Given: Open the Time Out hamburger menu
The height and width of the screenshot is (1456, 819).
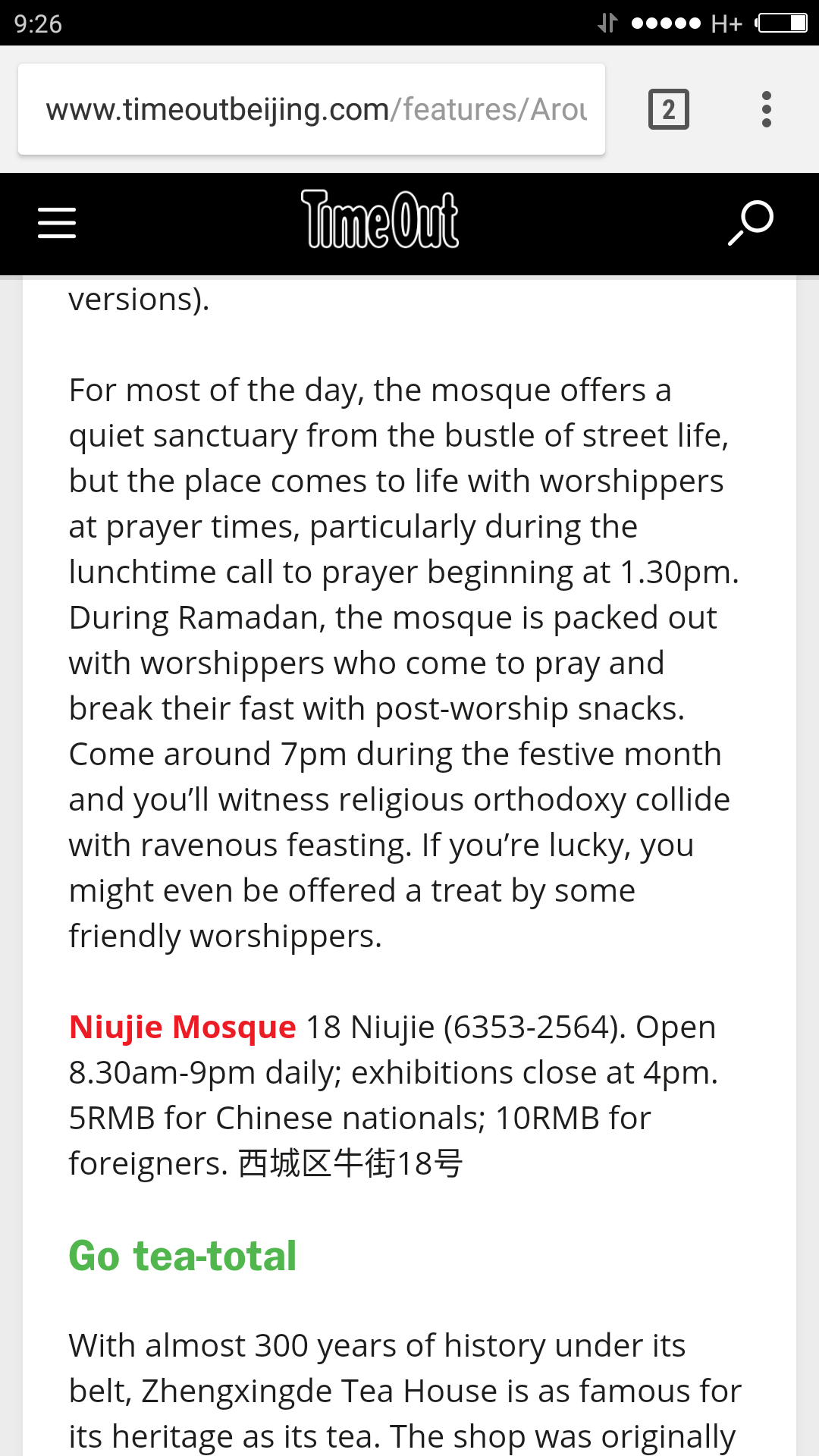Looking at the screenshot, I should tap(57, 223).
